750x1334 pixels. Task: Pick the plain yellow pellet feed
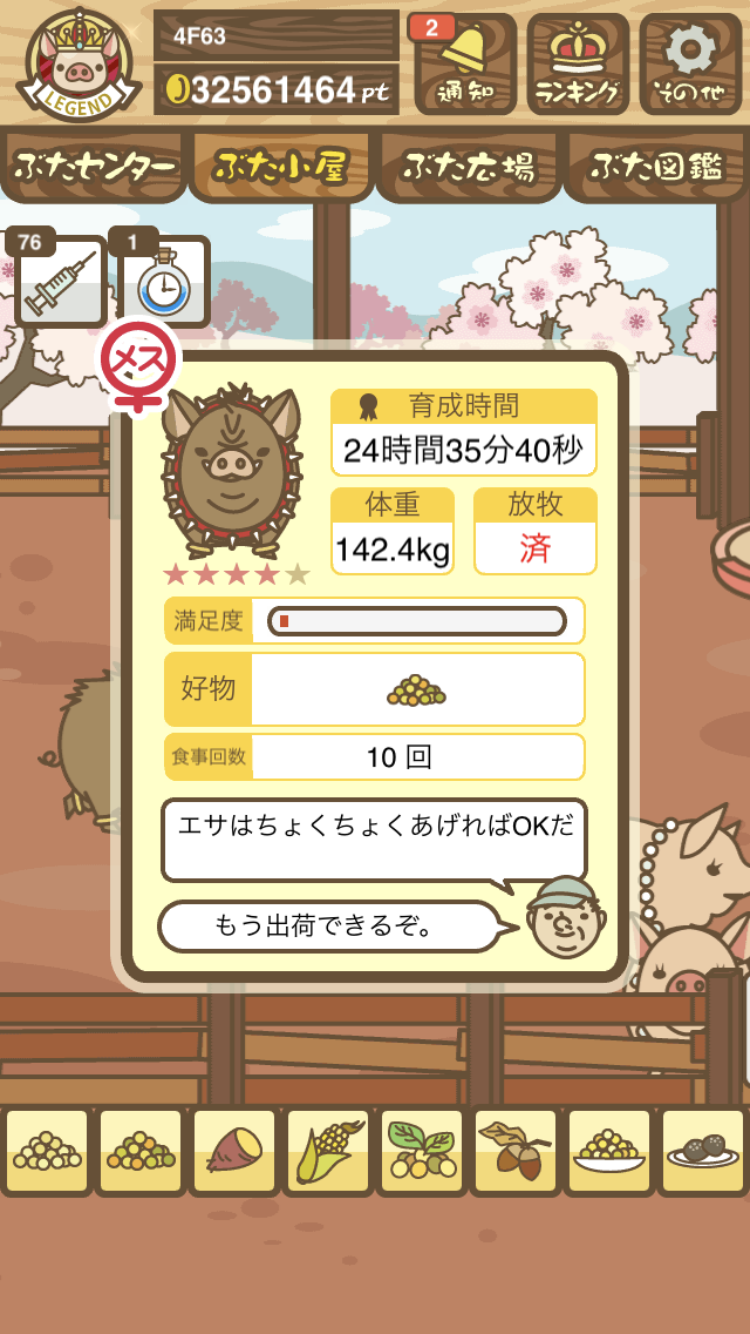tap(46, 1151)
